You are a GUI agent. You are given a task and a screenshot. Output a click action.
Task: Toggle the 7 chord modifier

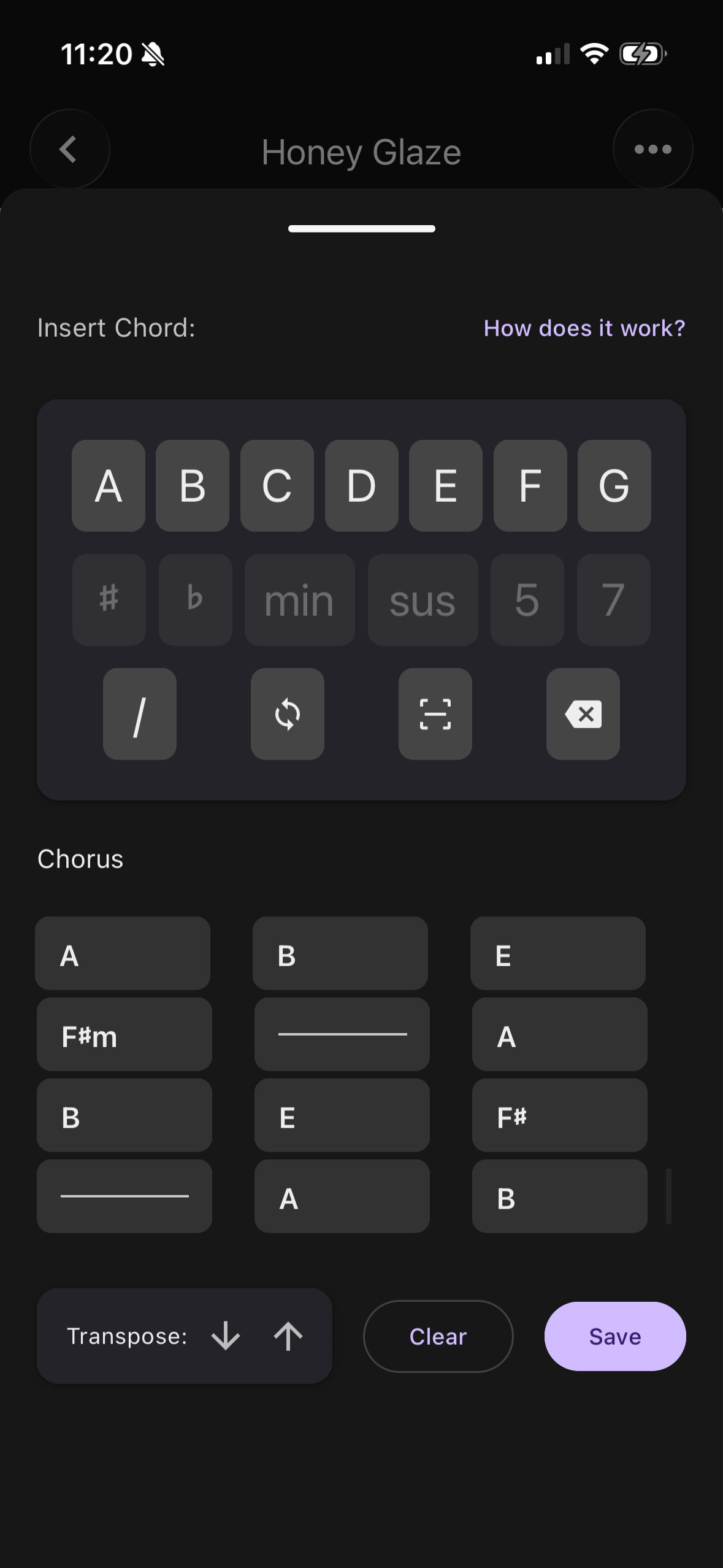tap(613, 599)
